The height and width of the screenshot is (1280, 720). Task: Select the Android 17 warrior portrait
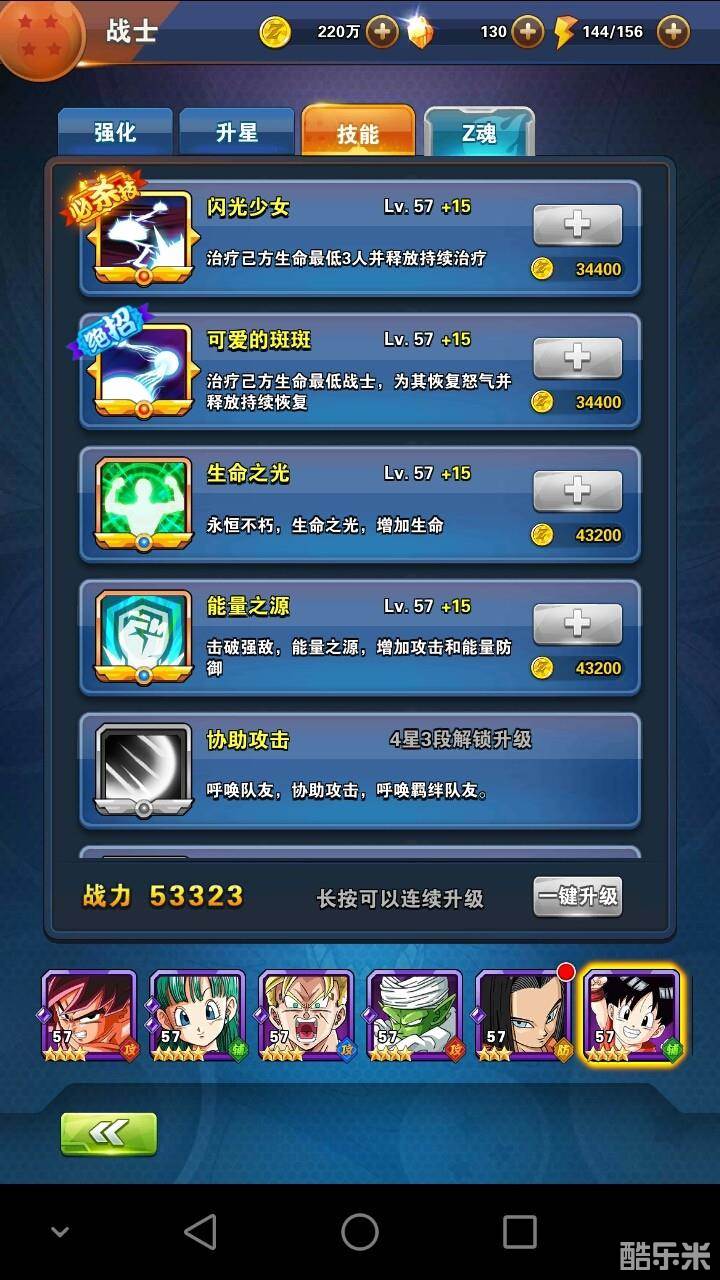click(x=522, y=1015)
